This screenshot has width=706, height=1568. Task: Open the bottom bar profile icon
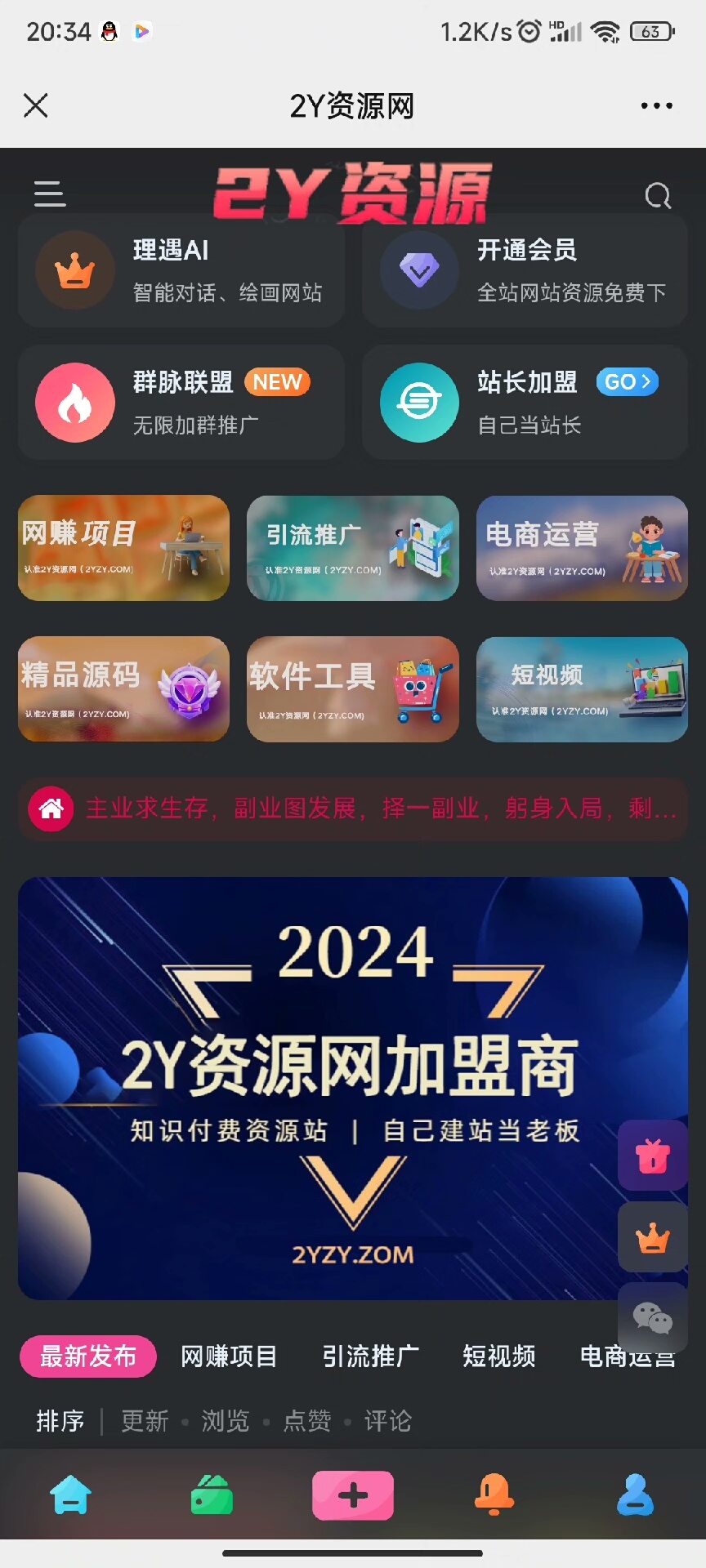[635, 1495]
